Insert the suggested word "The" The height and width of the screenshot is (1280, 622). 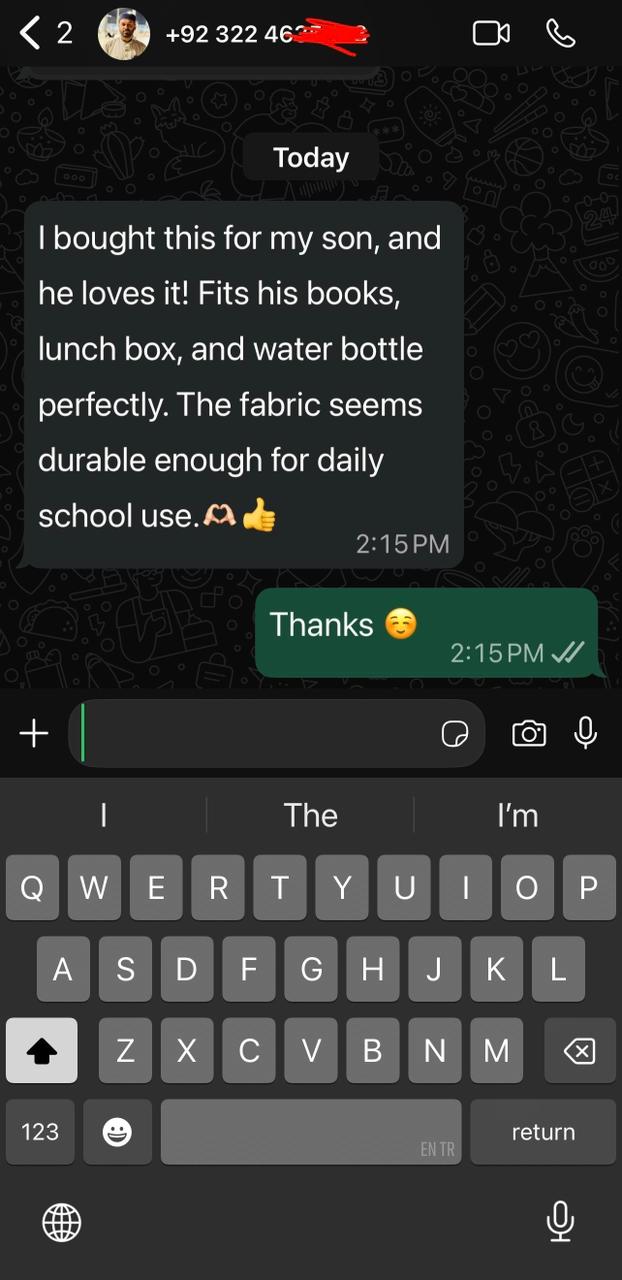311,816
